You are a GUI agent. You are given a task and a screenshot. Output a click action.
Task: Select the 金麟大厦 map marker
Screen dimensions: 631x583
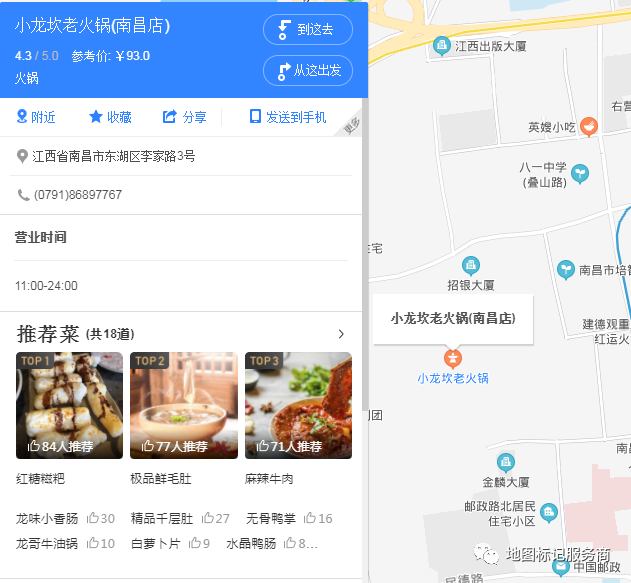coord(506,462)
